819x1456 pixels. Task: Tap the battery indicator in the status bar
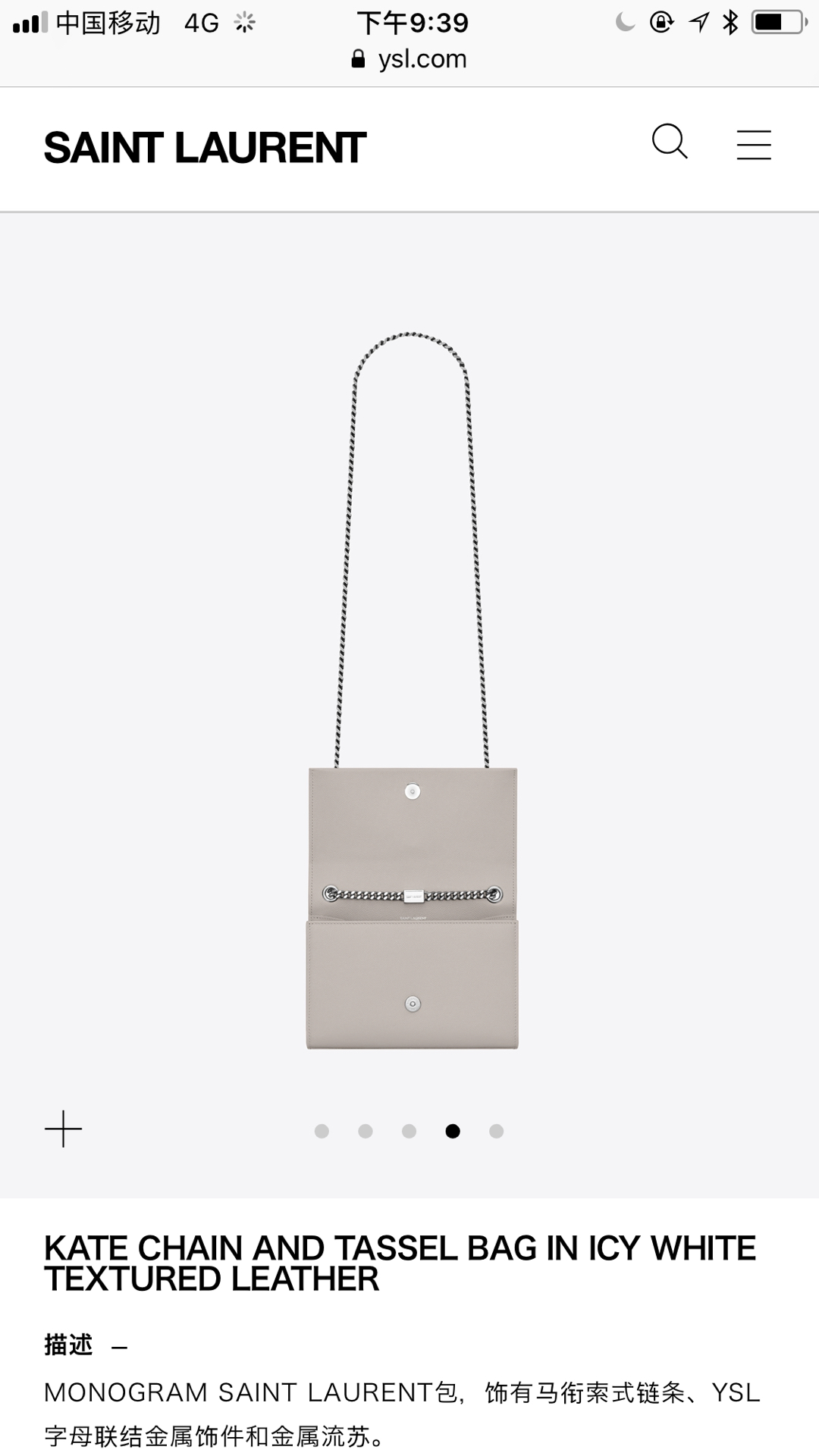[x=775, y=23]
